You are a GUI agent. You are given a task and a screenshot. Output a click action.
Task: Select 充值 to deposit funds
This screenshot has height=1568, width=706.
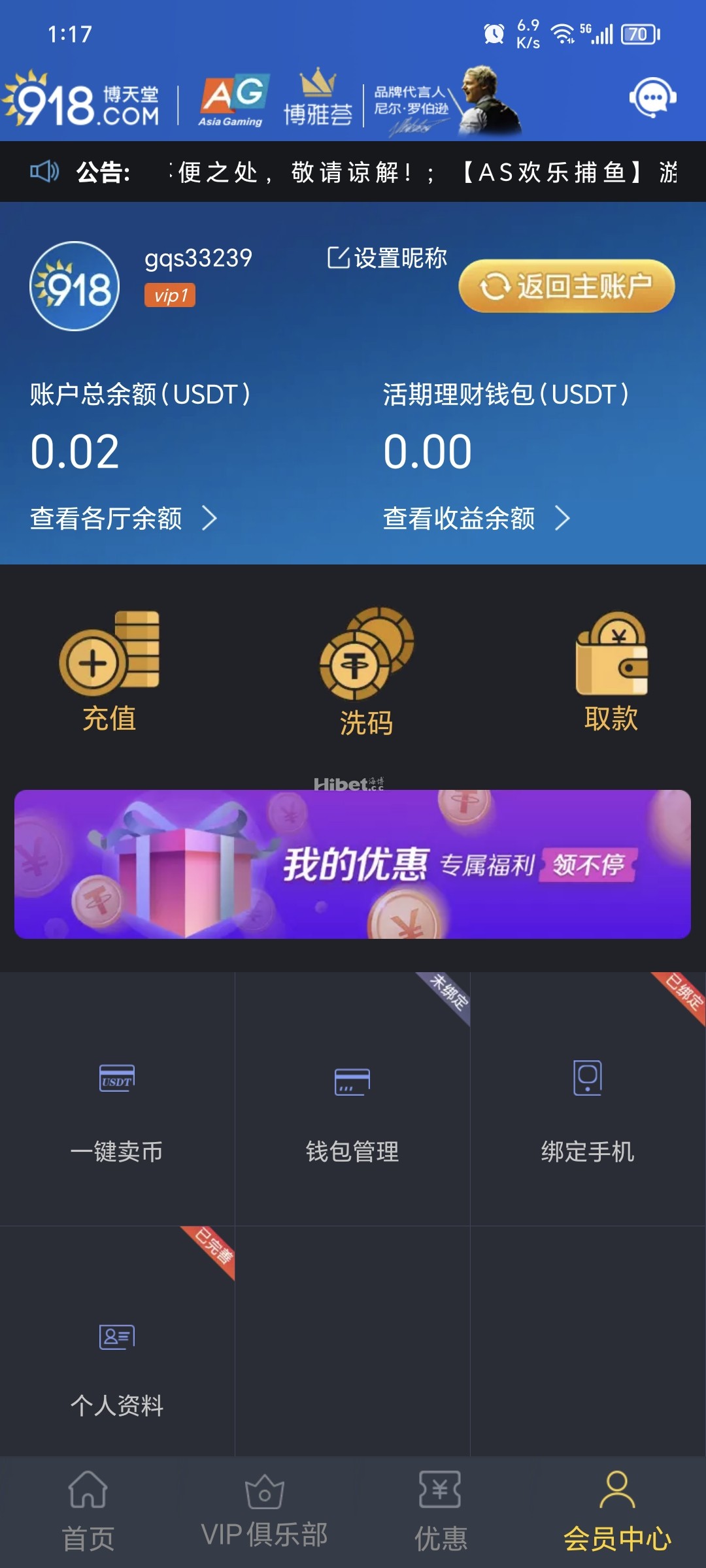point(109,672)
